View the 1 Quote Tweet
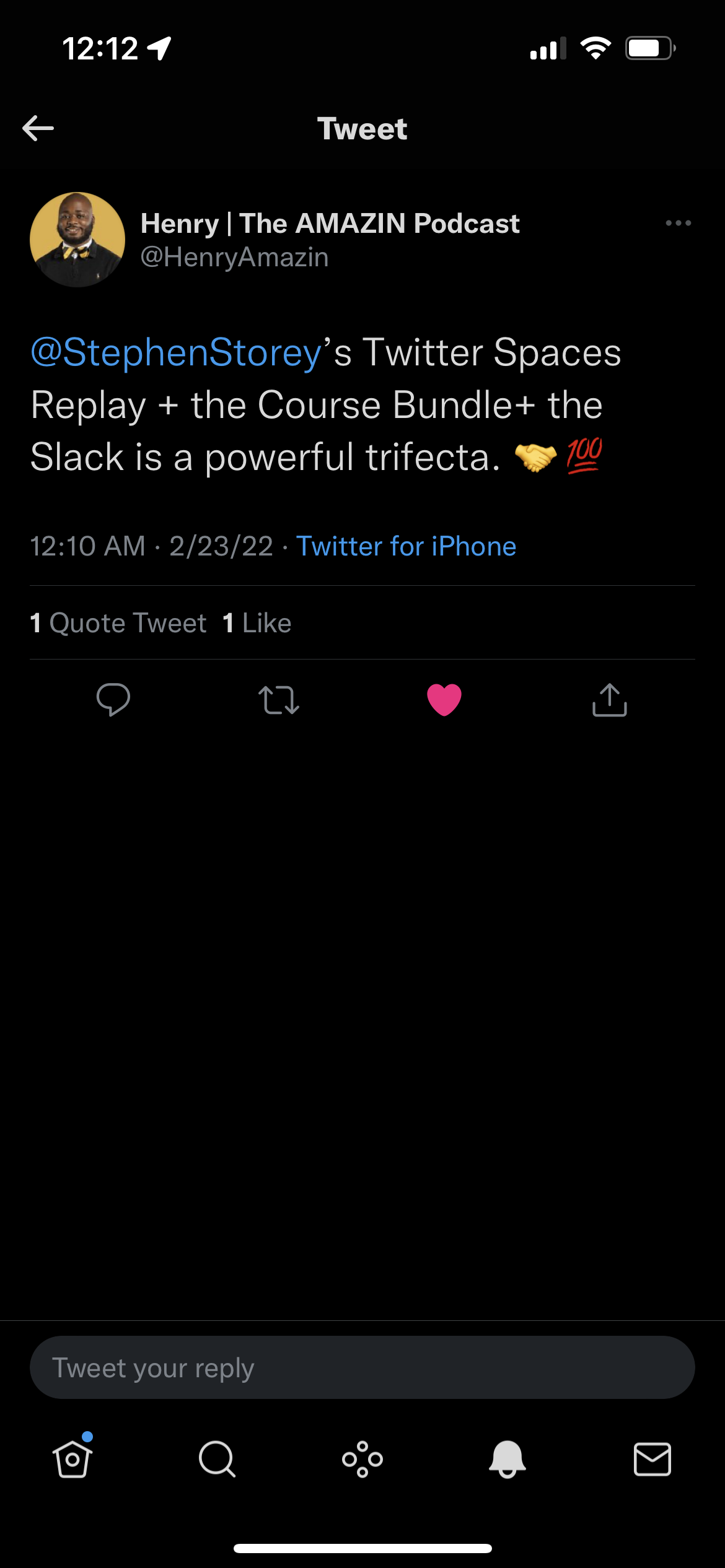The width and height of the screenshot is (725, 1568). coord(118,623)
